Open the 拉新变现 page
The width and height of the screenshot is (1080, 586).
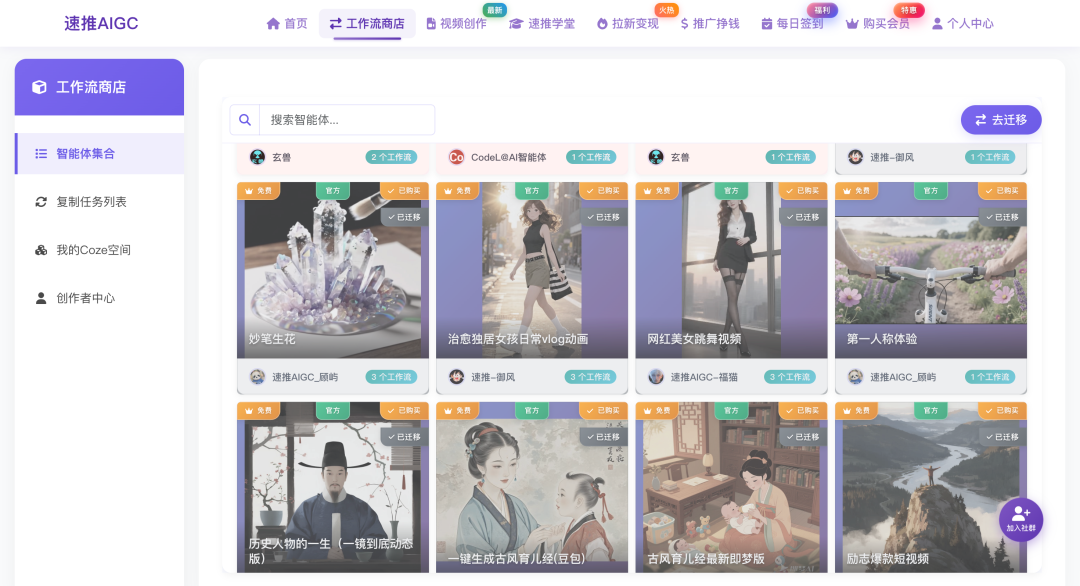(627, 23)
